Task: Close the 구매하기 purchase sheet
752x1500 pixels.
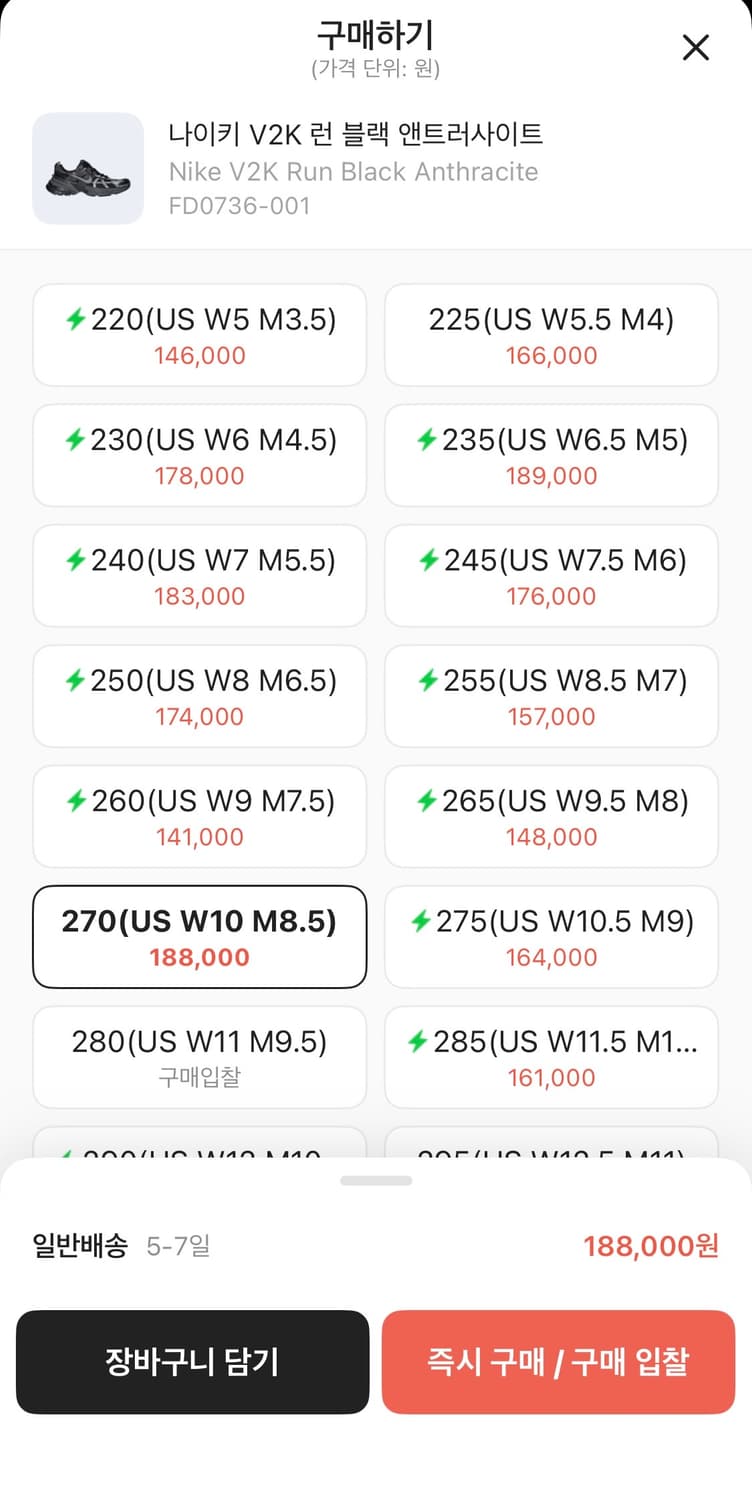Action: tap(695, 47)
